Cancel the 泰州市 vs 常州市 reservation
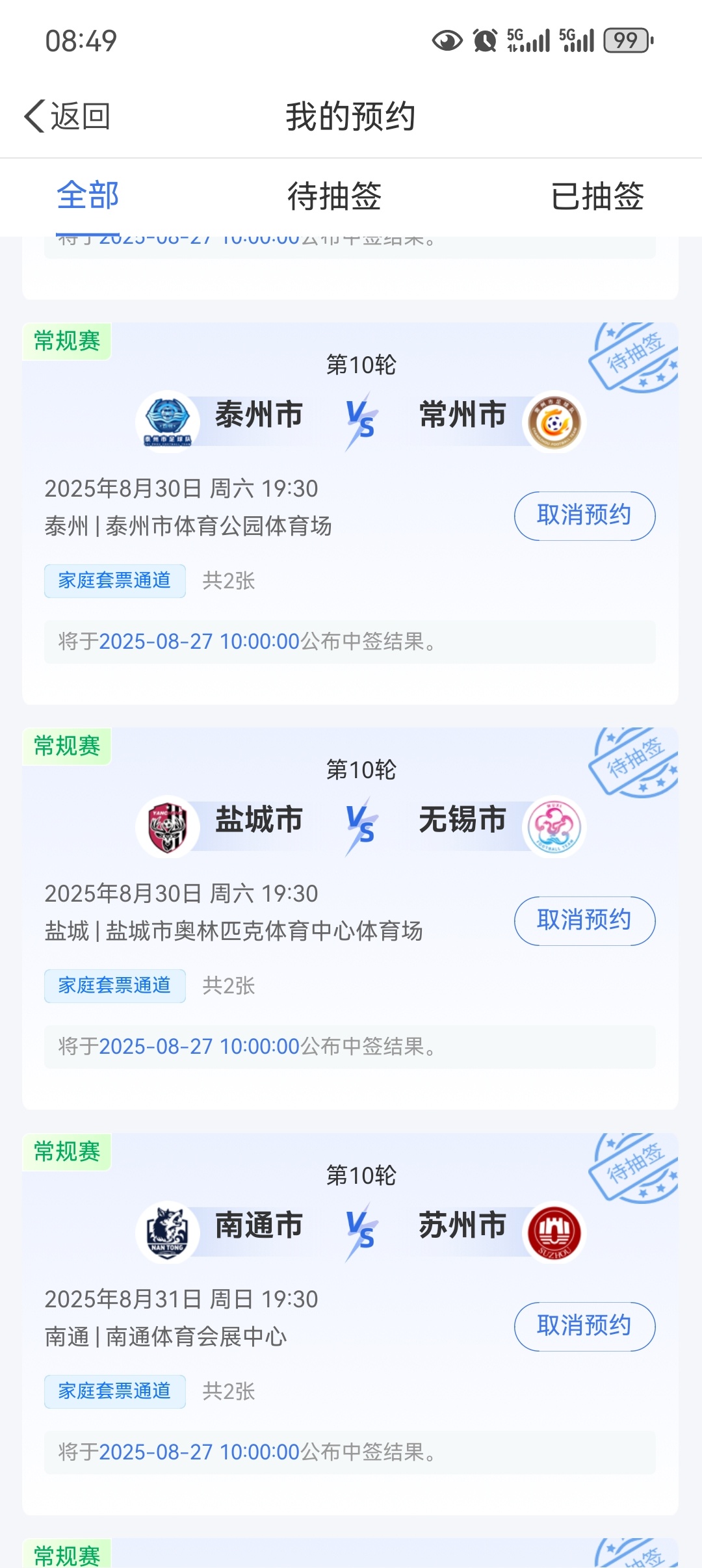Screen dimensions: 702x1568 (584, 516)
